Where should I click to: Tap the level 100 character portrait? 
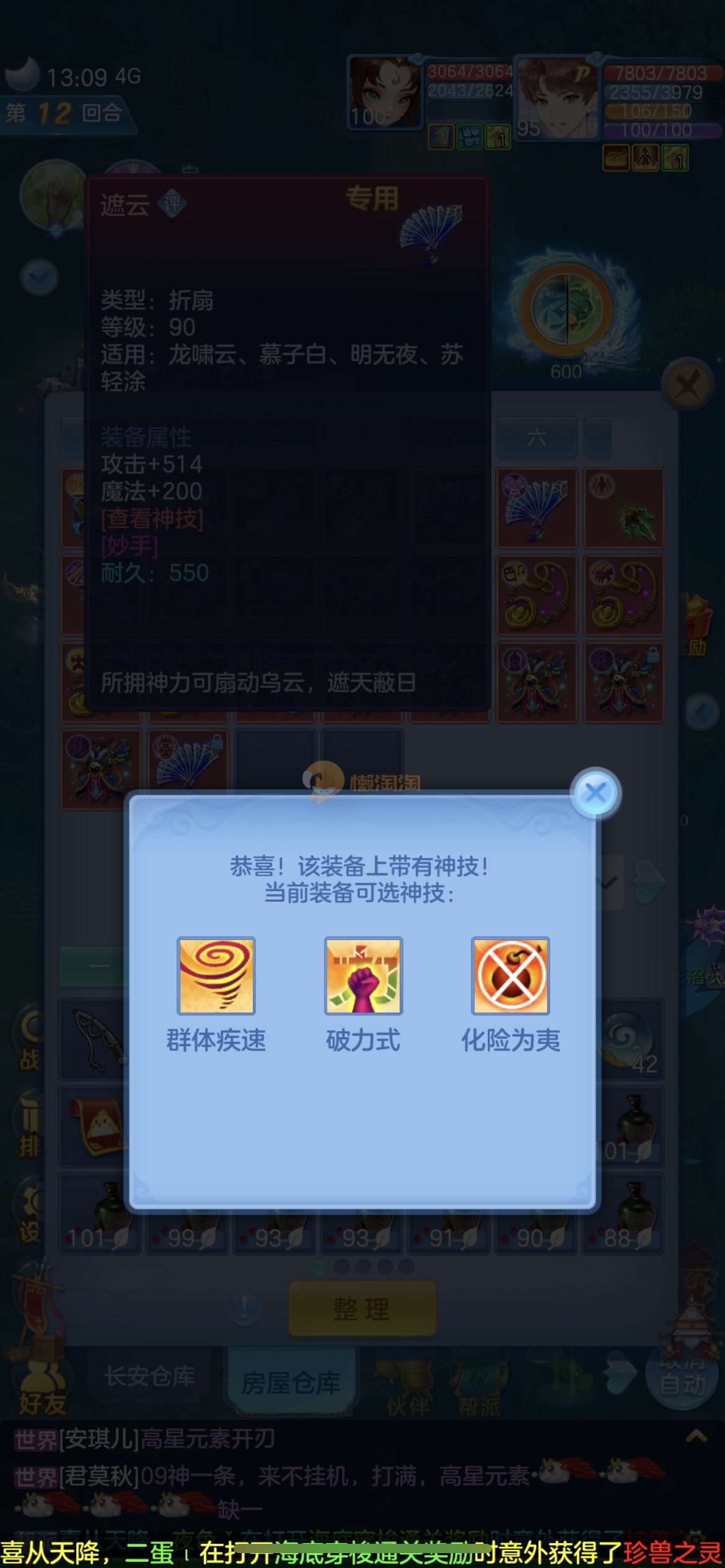click(x=385, y=93)
